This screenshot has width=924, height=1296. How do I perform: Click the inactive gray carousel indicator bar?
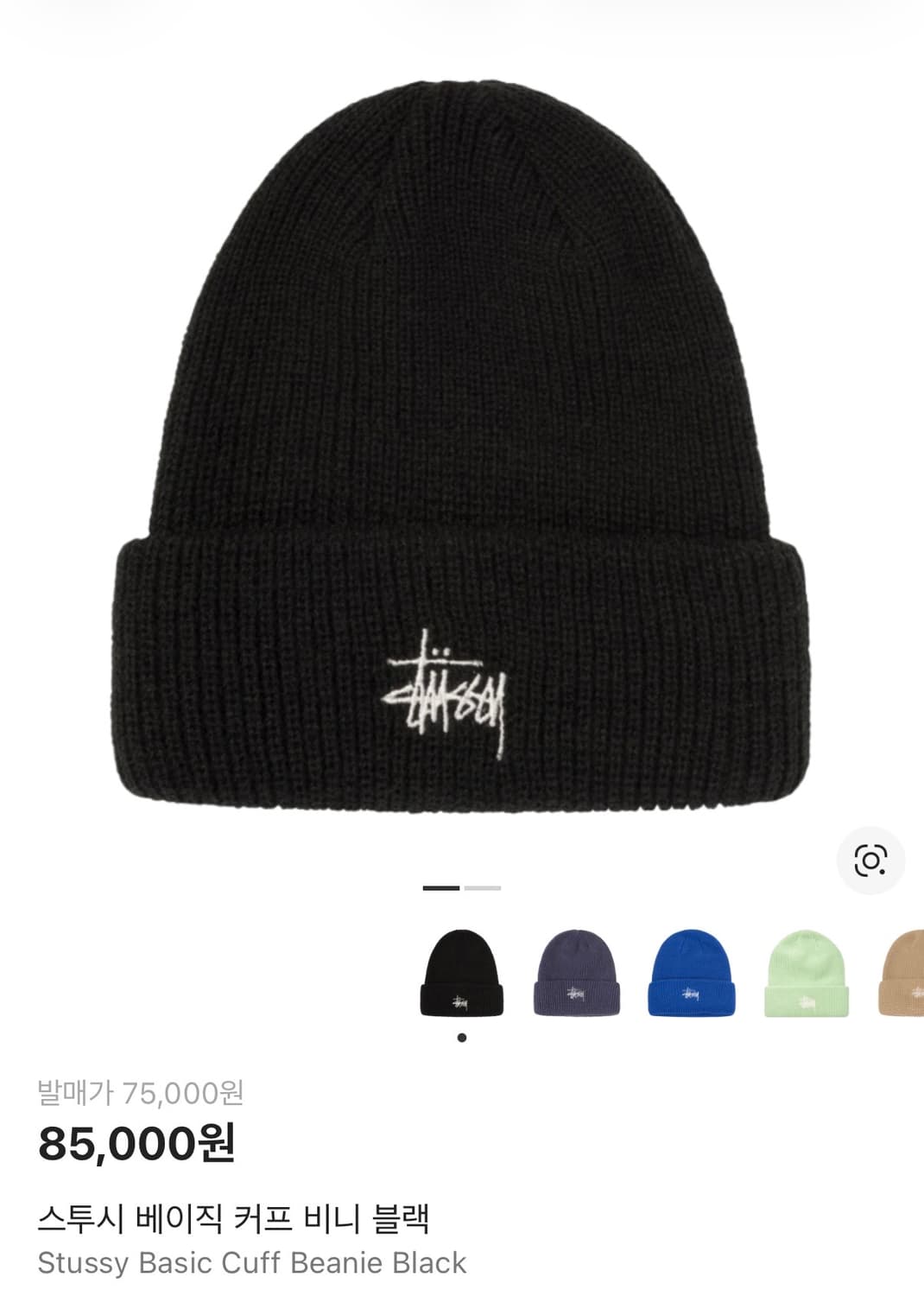[x=483, y=888]
